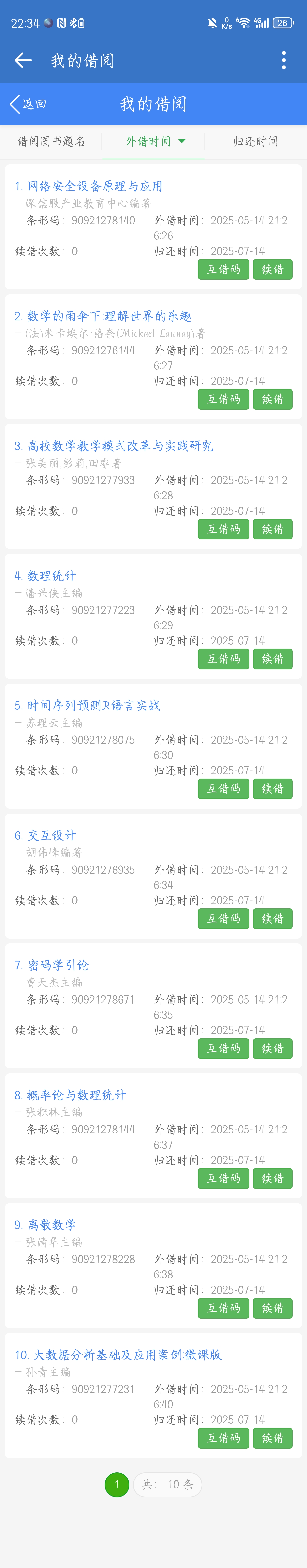Select page 1 in pagination
The width and height of the screenshot is (307, 1568).
pos(116,1485)
